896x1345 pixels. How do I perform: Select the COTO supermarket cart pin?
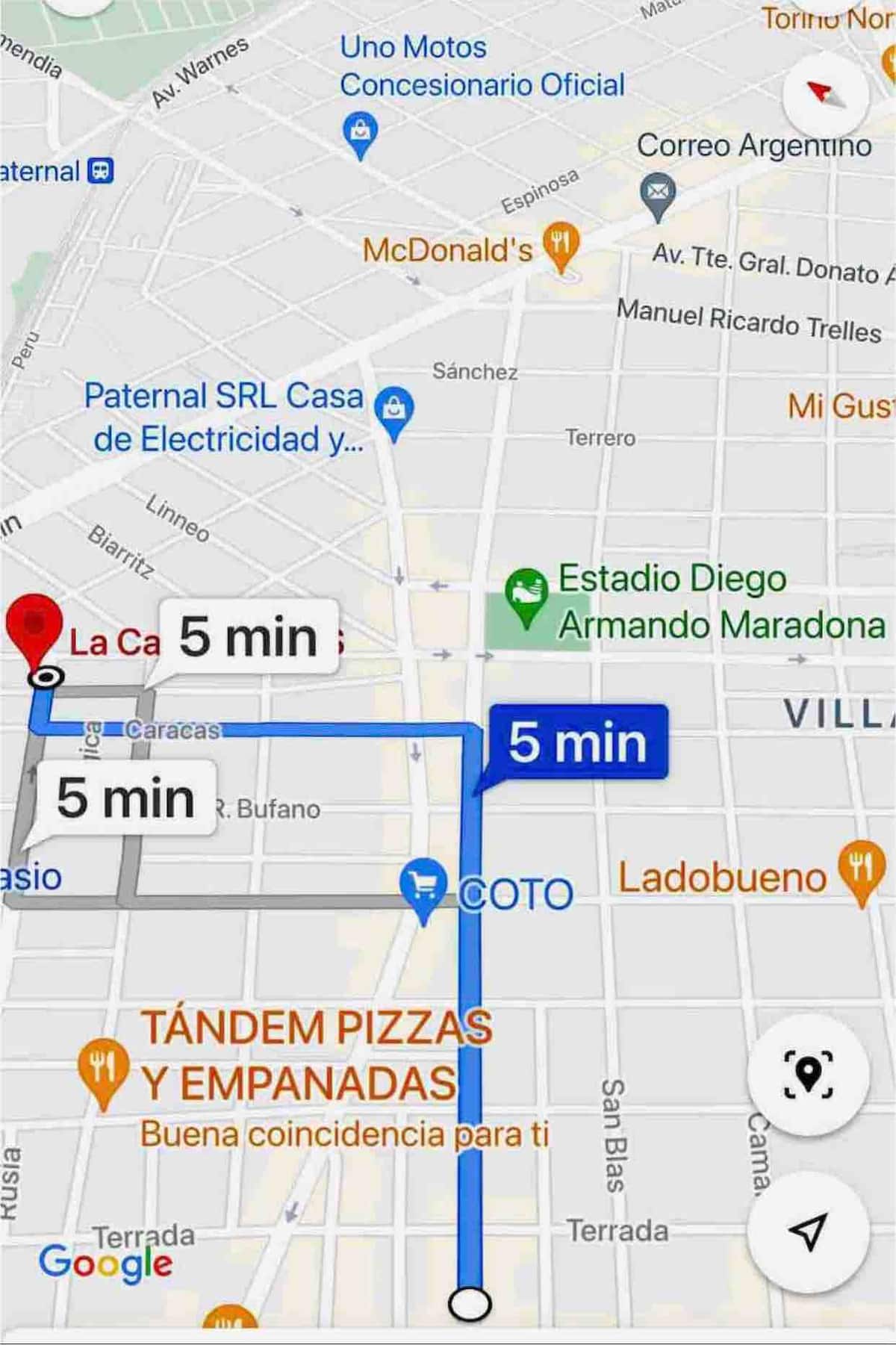tap(423, 886)
